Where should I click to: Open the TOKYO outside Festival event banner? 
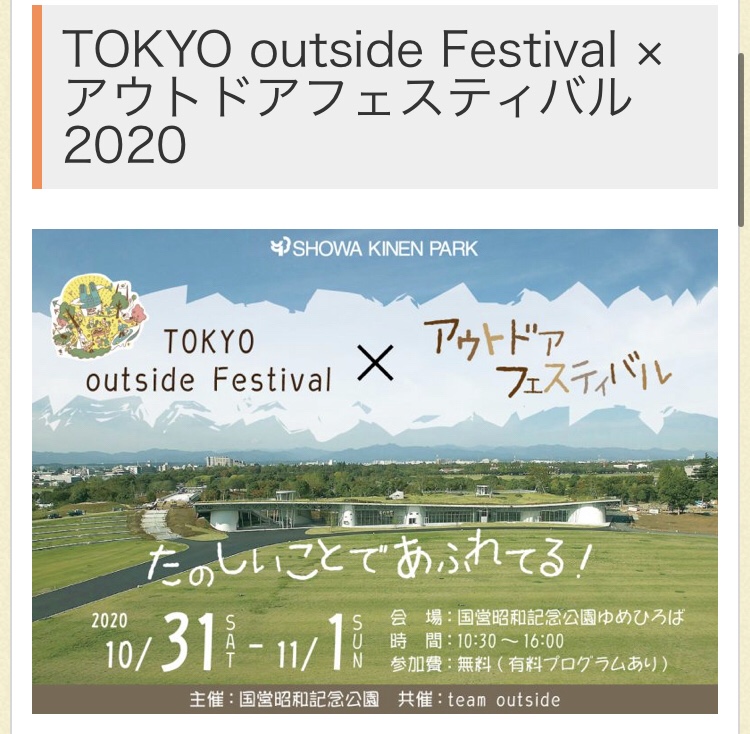374,470
